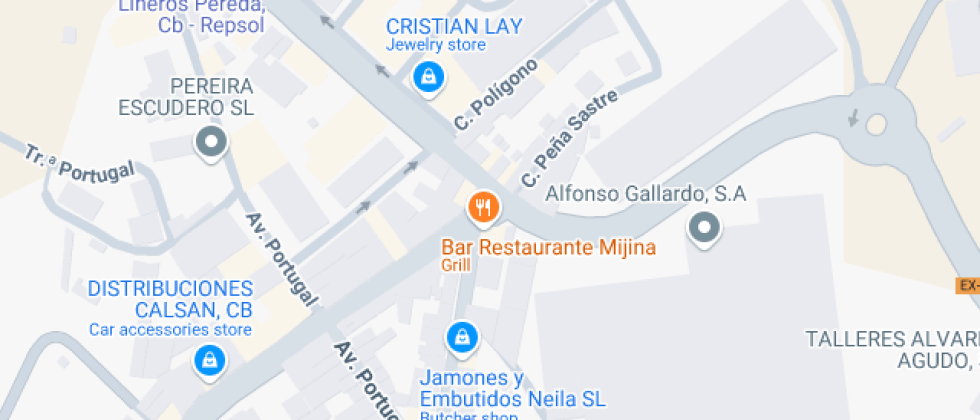980x420 pixels.
Task: Open the CRISTIAN LAY jewelry store pin
Action: (428, 77)
